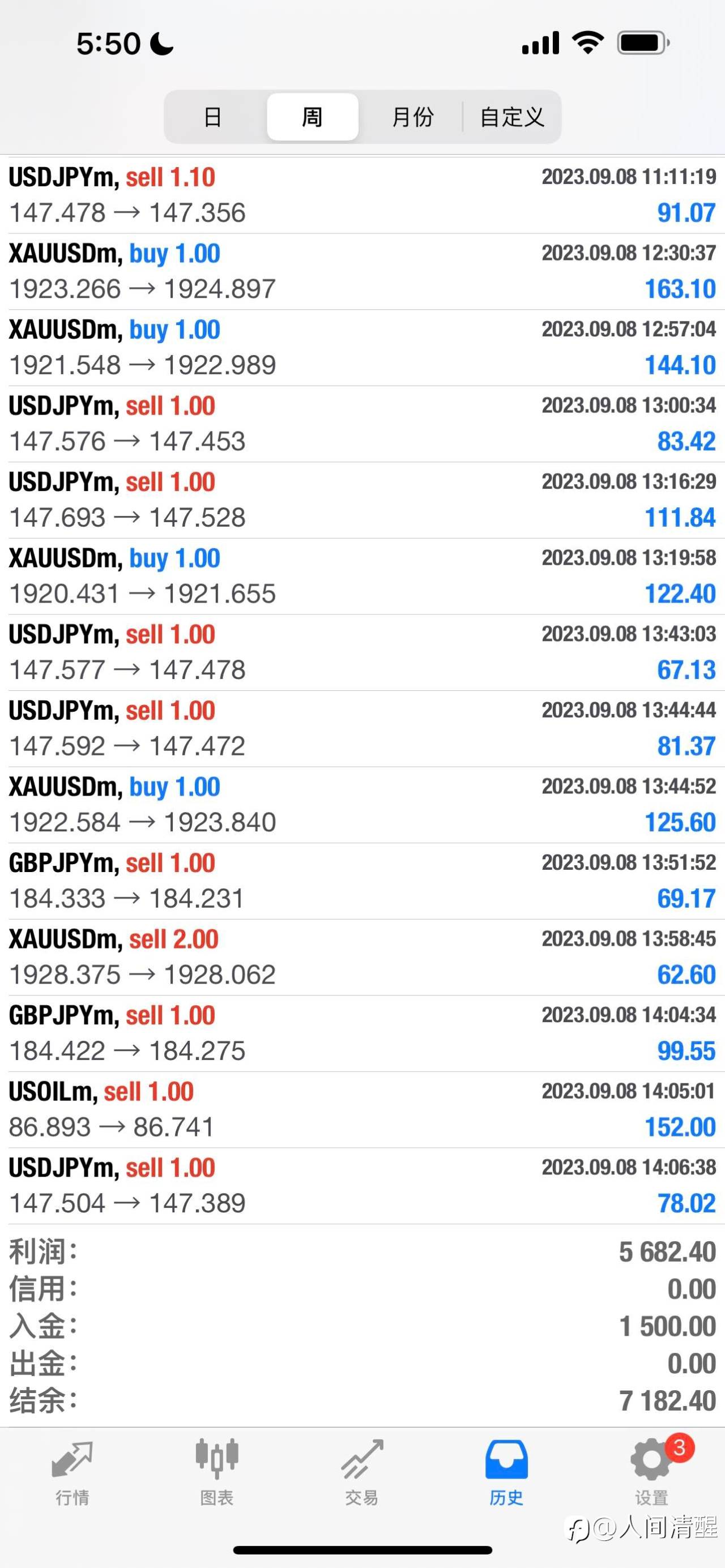Screen dimensions: 725x1568
Task: Open GBPJPYm sell trade at 13:51:52
Action: 362,881
